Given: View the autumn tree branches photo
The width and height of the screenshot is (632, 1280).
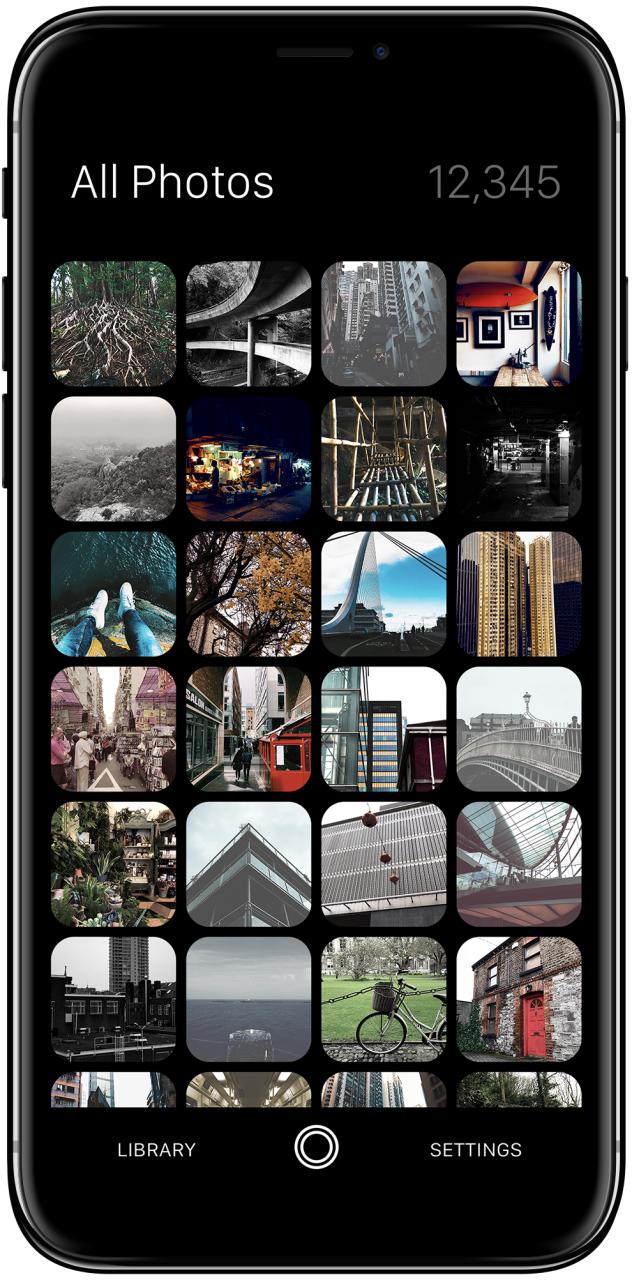Looking at the screenshot, I should click(x=248, y=593).
